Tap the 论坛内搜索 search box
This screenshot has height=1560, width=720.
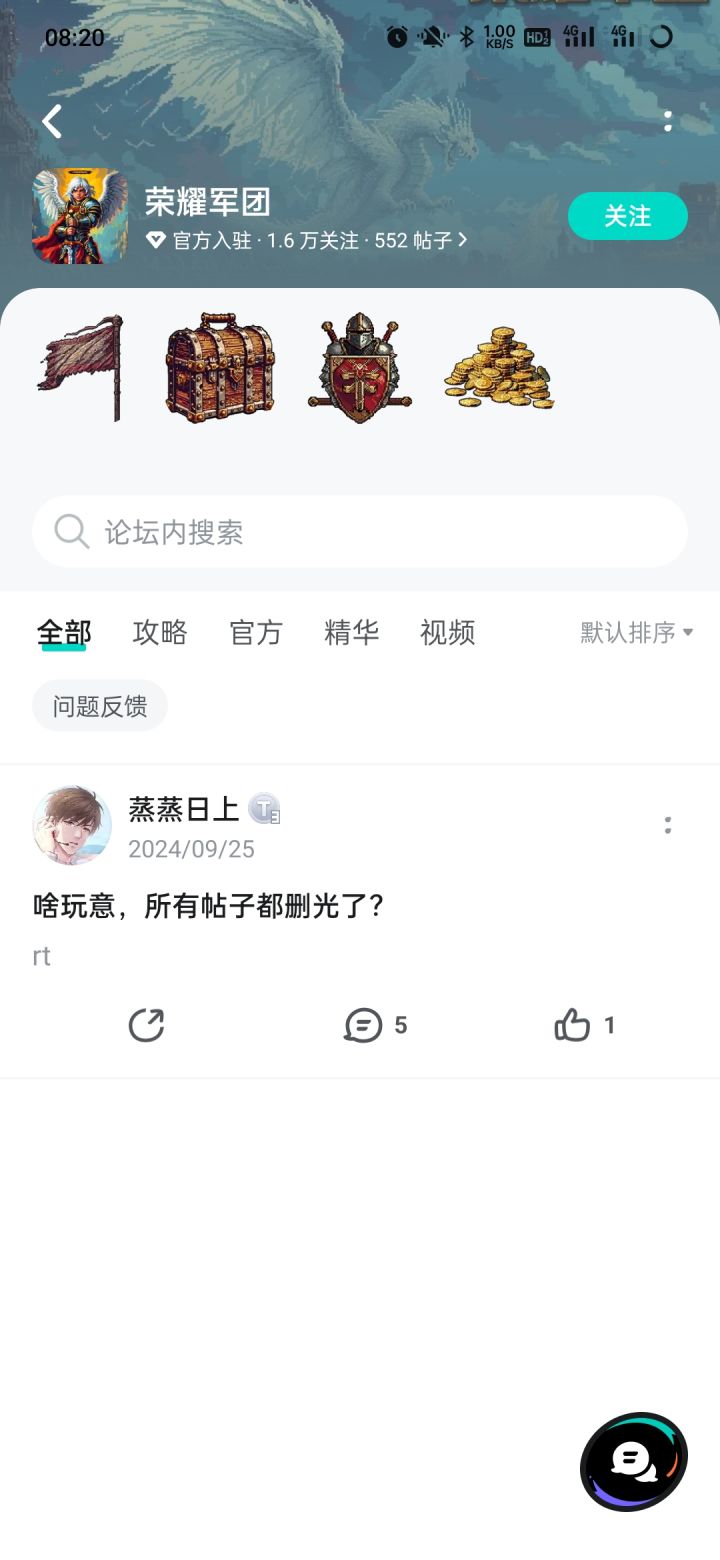tap(360, 531)
